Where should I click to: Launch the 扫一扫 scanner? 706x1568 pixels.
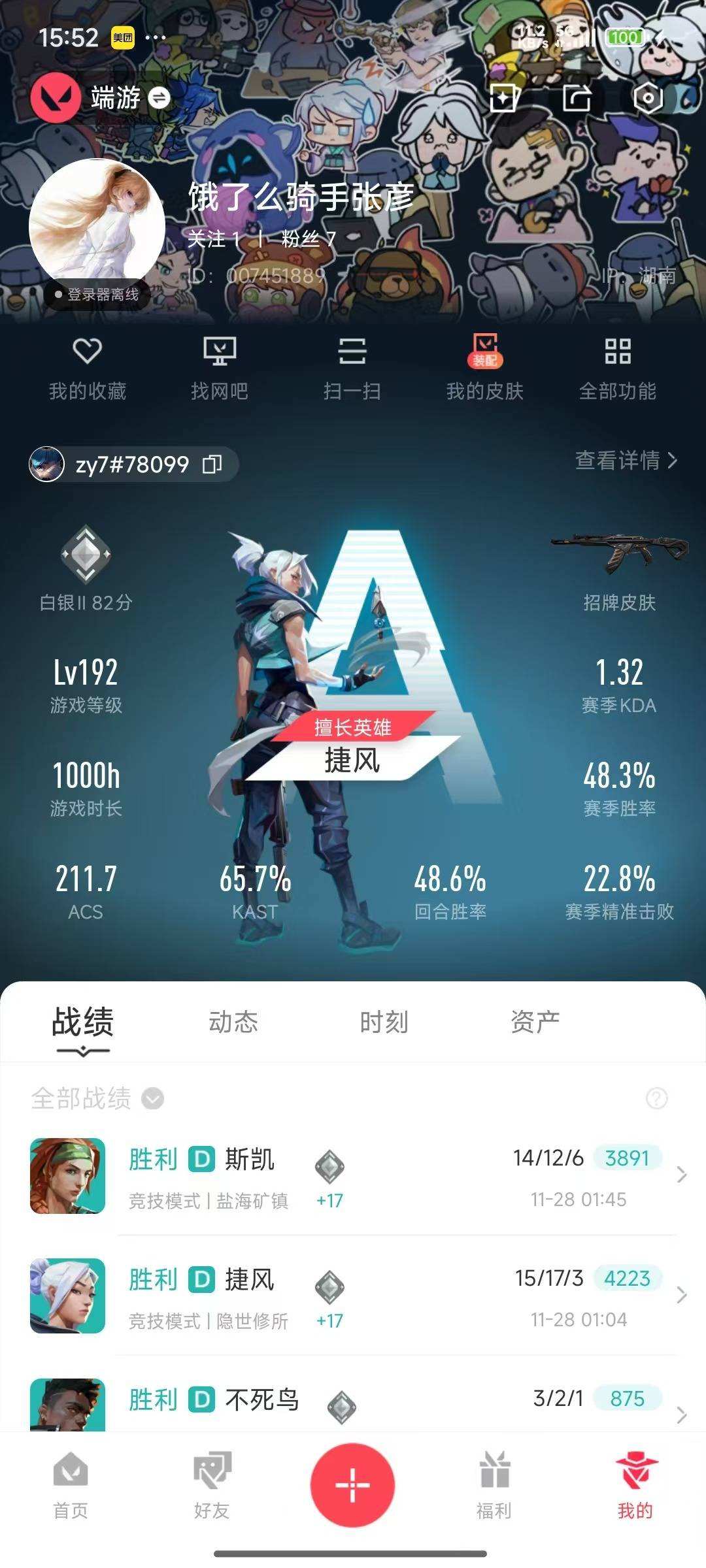352,368
